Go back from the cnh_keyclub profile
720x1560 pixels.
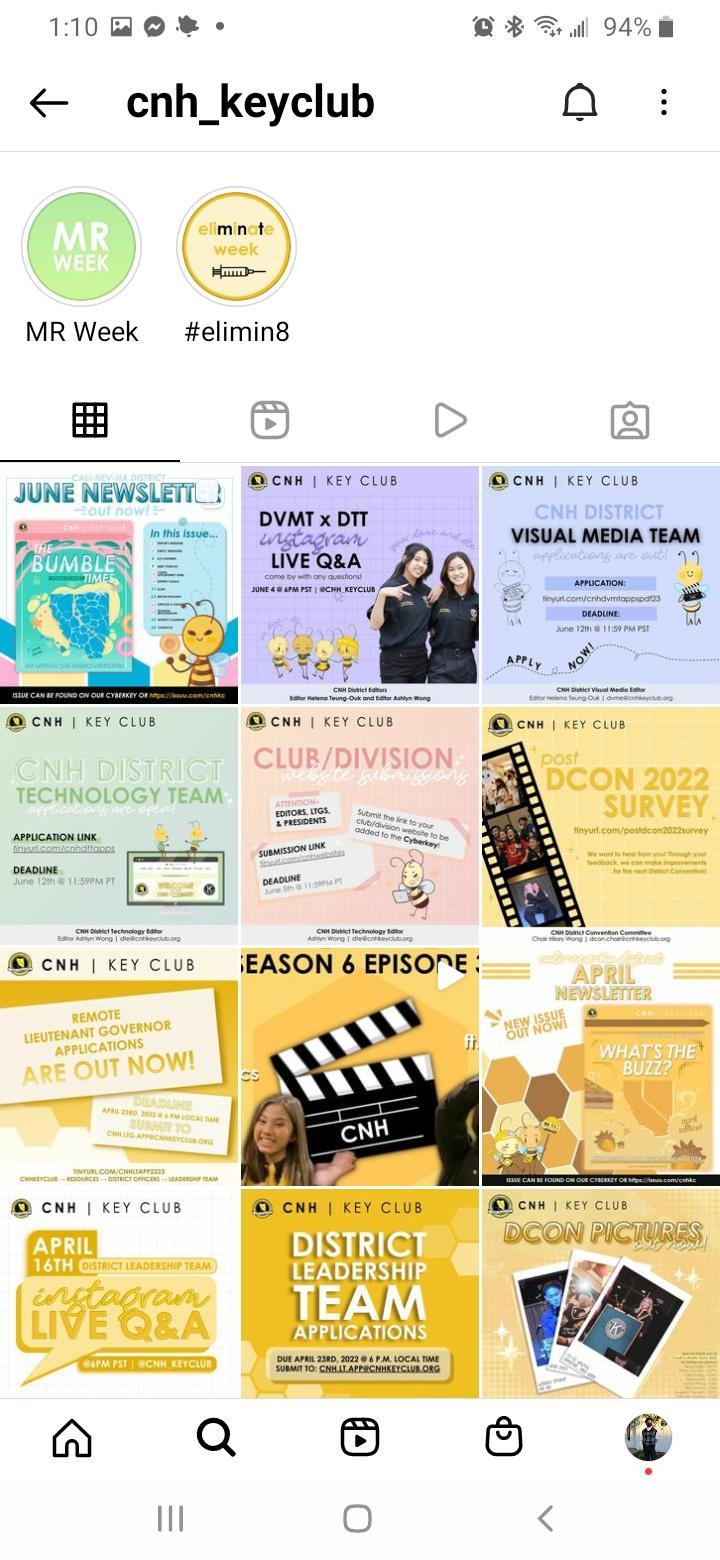click(x=48, y=102)
